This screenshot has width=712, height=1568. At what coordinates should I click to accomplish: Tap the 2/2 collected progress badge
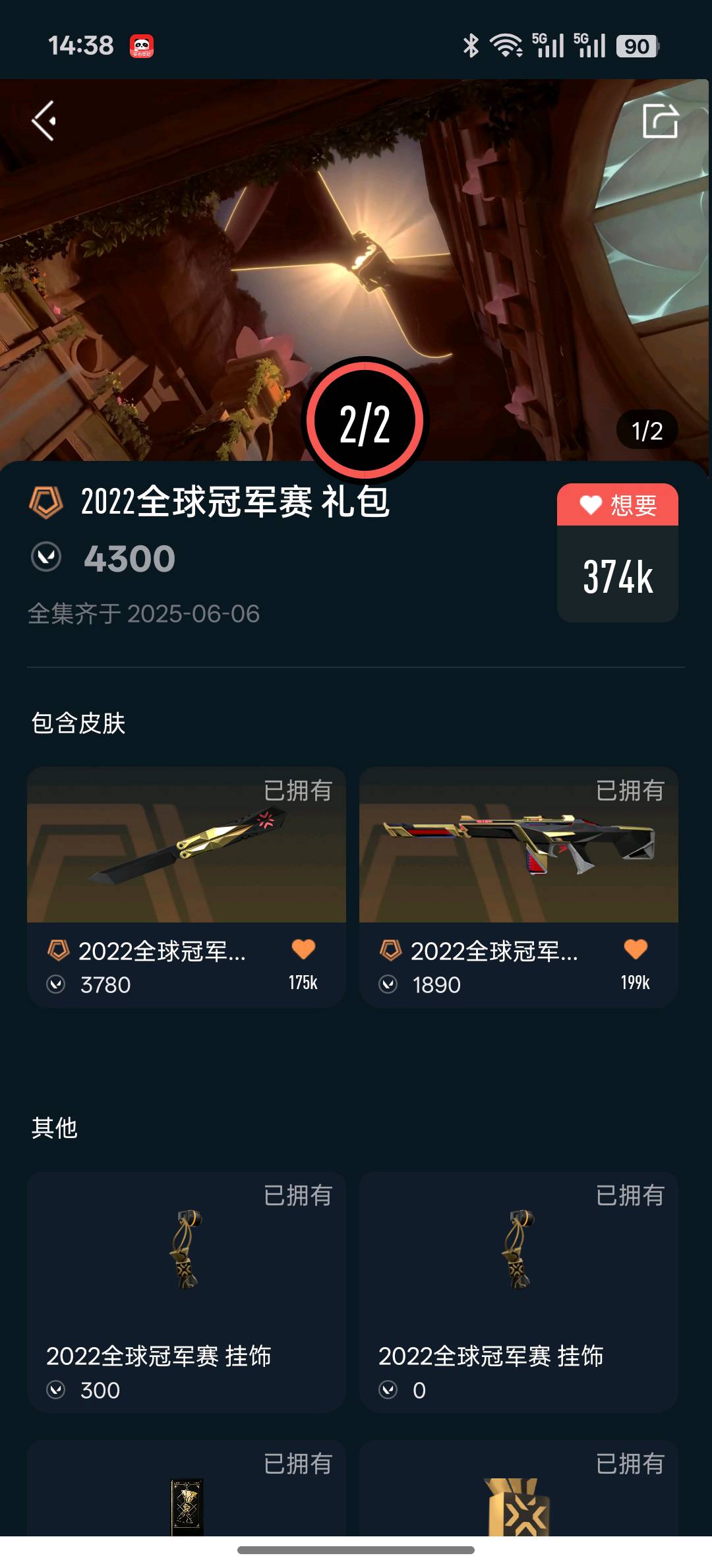[x=365, y=422]
